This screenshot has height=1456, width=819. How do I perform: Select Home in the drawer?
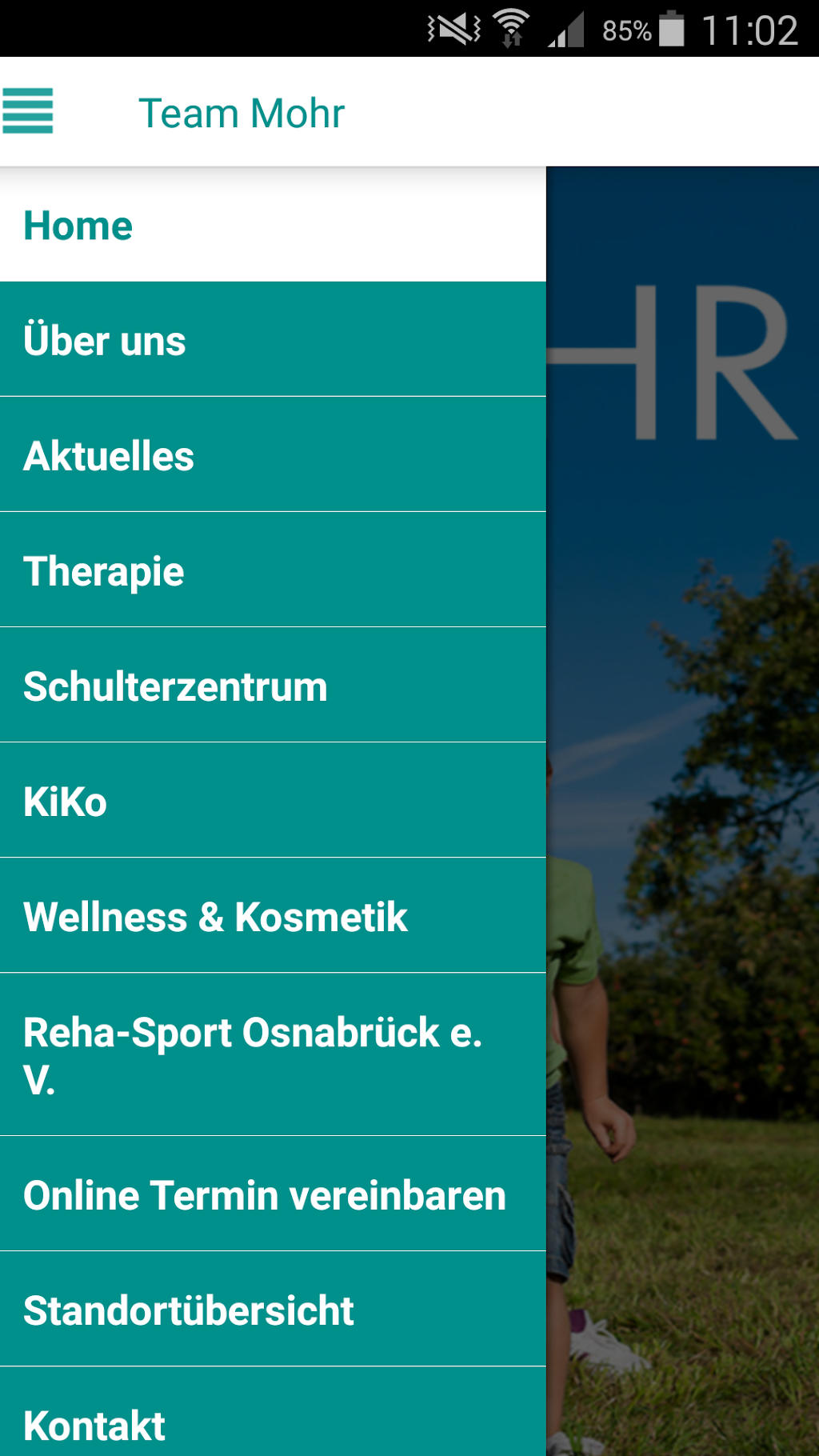[x=272, y=226]
